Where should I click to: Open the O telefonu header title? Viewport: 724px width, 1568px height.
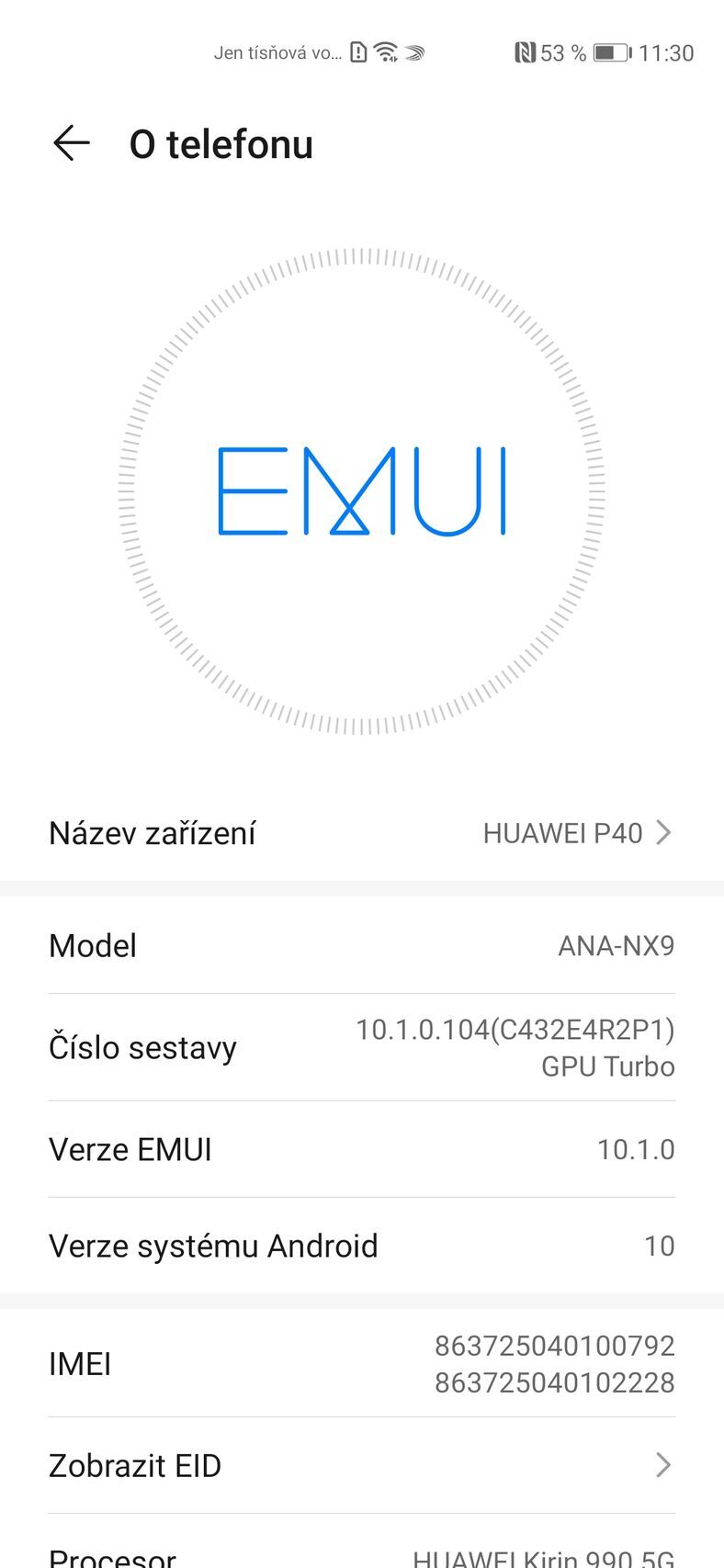tap(222, 143)
